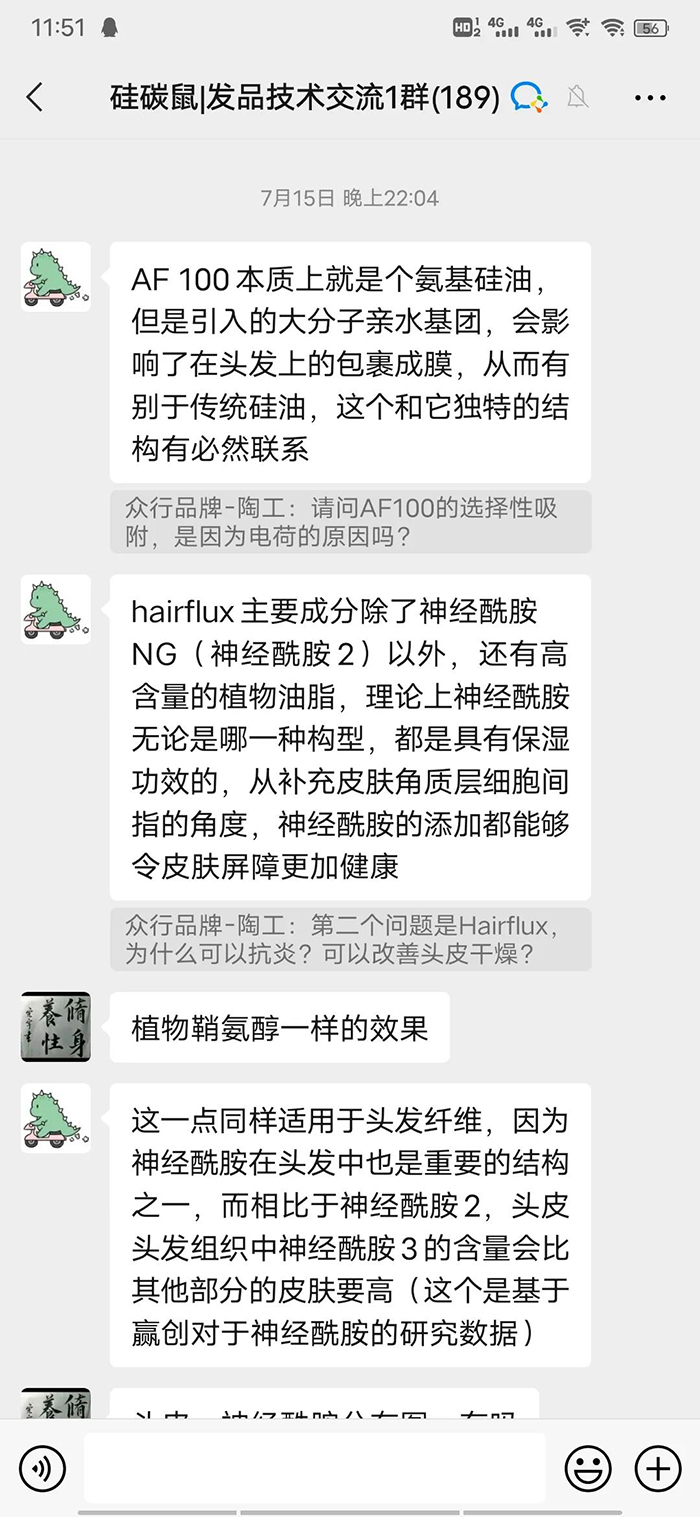Screen dimensions: 700x1517
Task: Open the plus attachment menu
Action: 658,1468
